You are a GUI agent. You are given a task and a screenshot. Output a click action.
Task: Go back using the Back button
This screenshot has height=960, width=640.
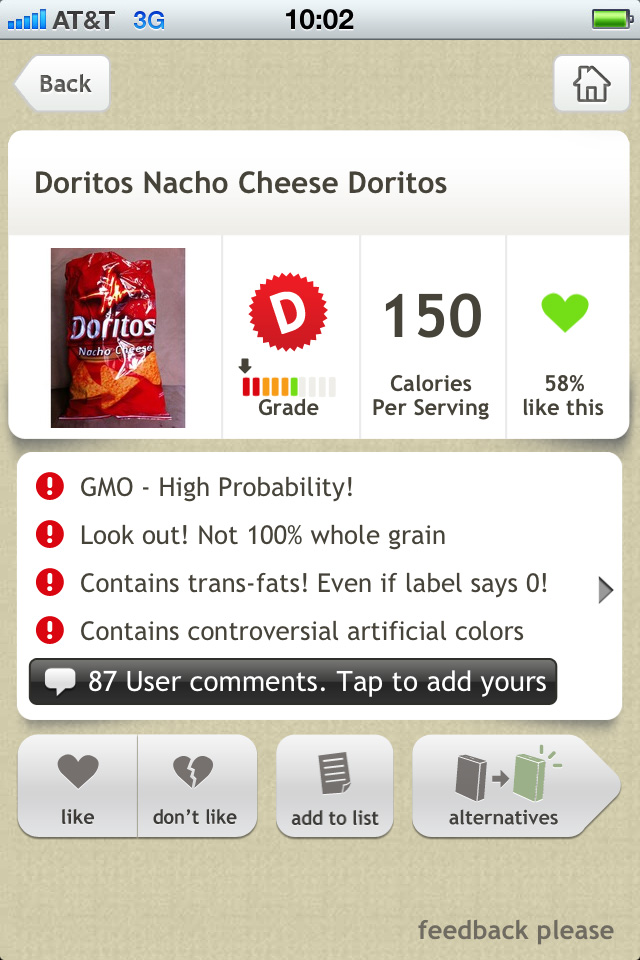tap(63, 84)
